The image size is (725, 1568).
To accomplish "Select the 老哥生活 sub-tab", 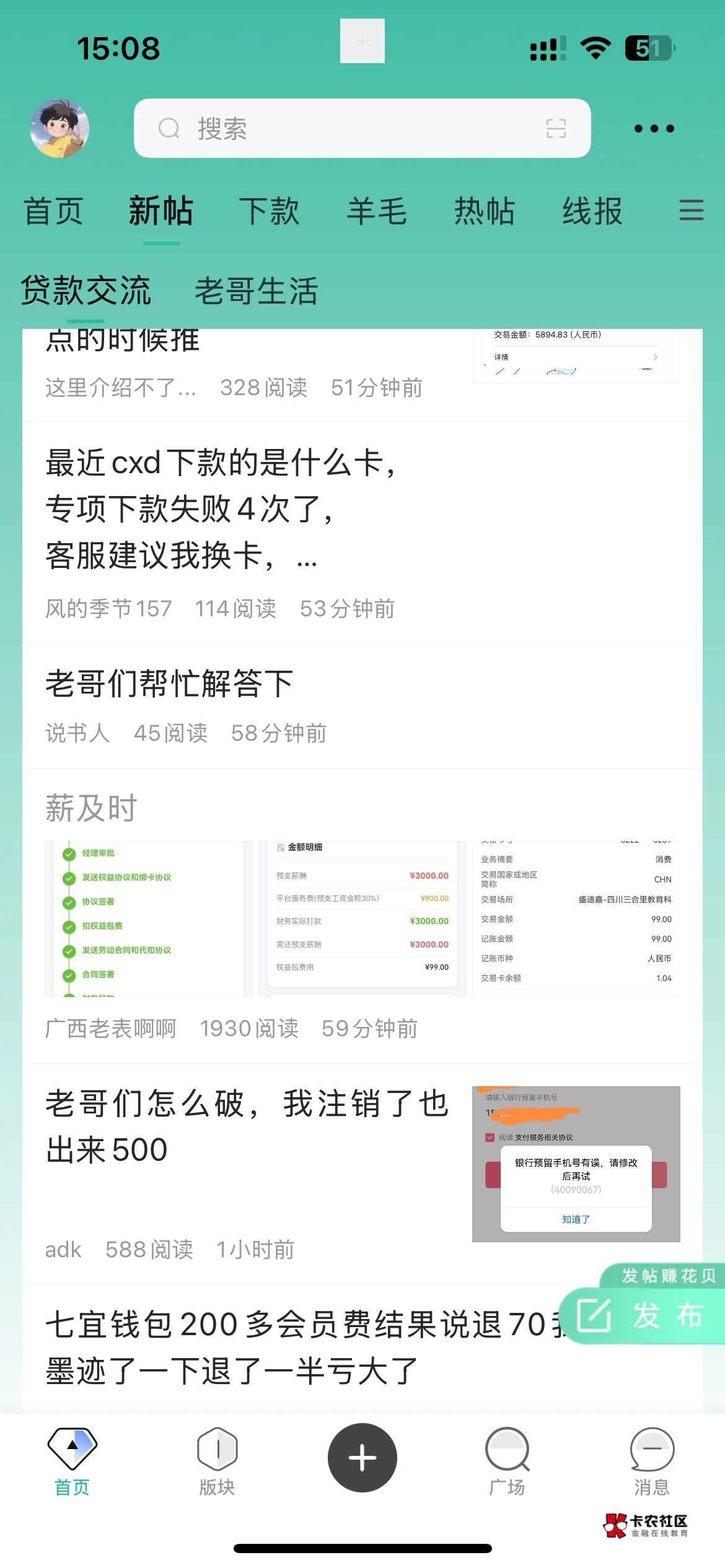I will click(x=256, y=291).
